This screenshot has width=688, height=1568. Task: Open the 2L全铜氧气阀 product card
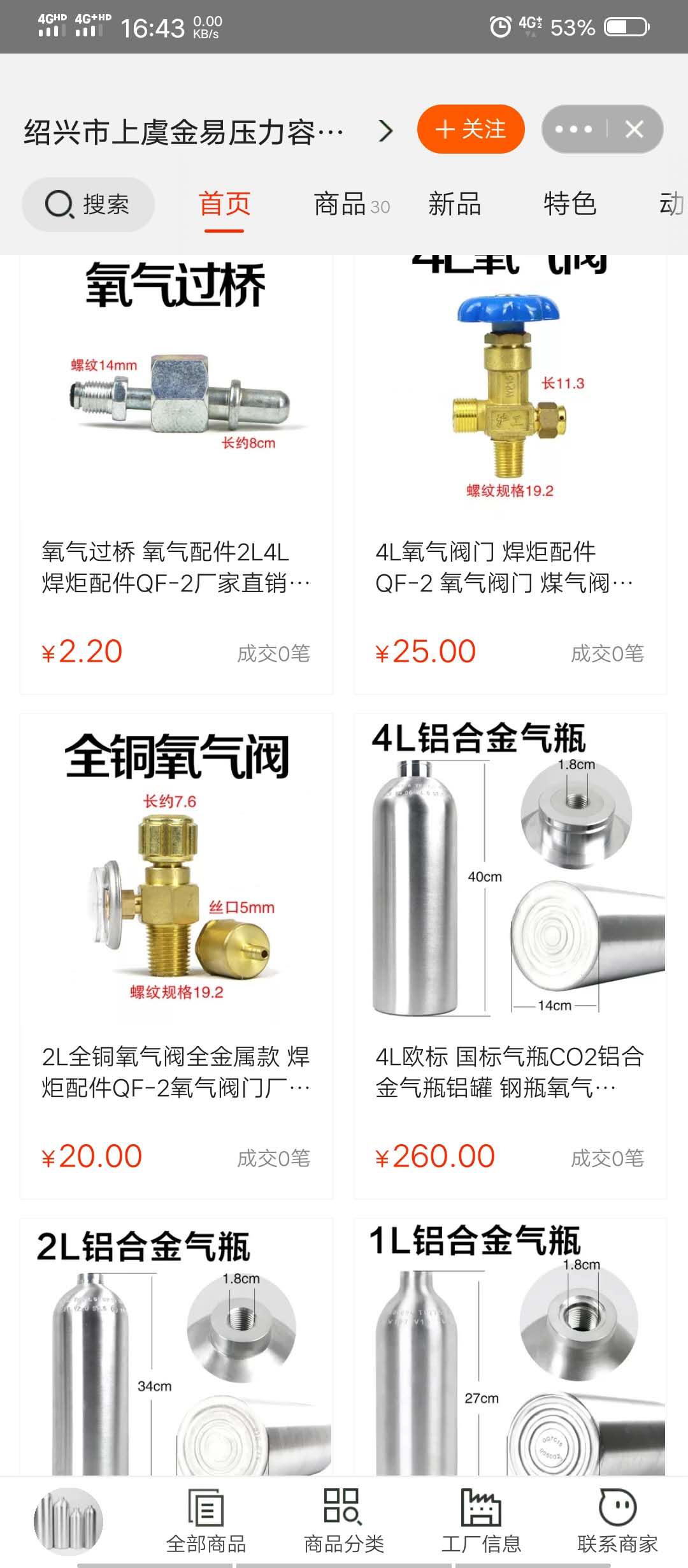176,956
